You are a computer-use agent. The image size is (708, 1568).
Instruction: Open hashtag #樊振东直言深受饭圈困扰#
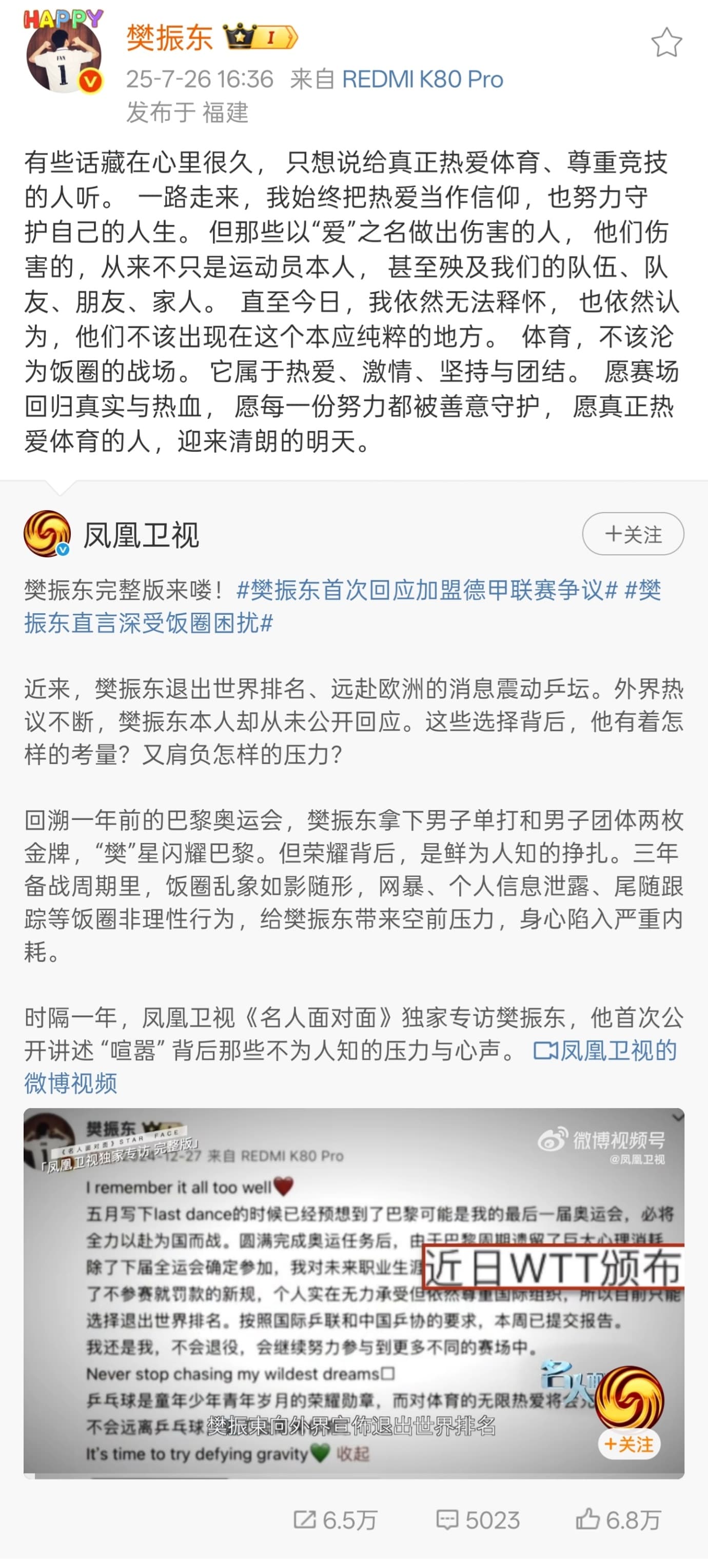(148, 622)
